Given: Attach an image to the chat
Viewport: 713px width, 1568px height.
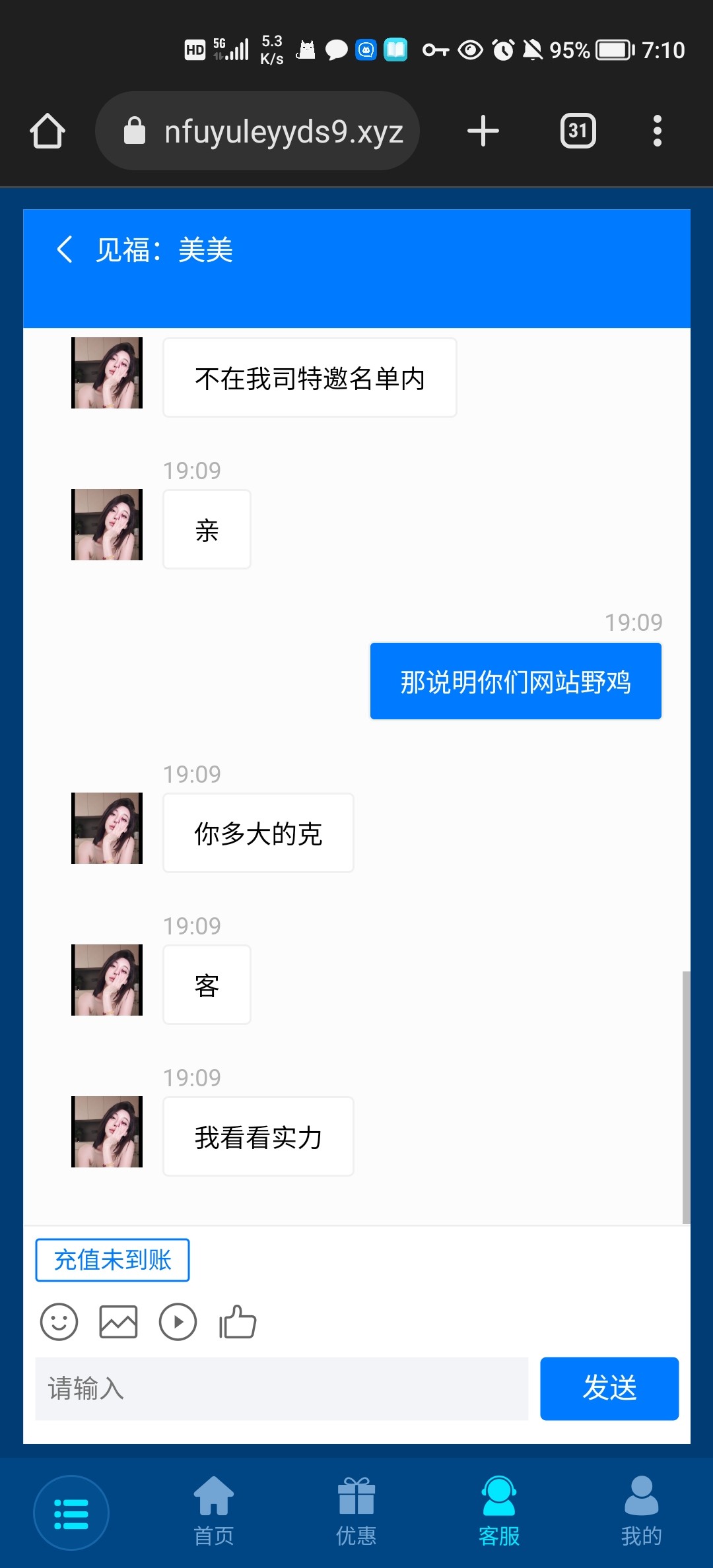Looking at the screenshot, I should pyautogui.click(x=118, y=1322).
